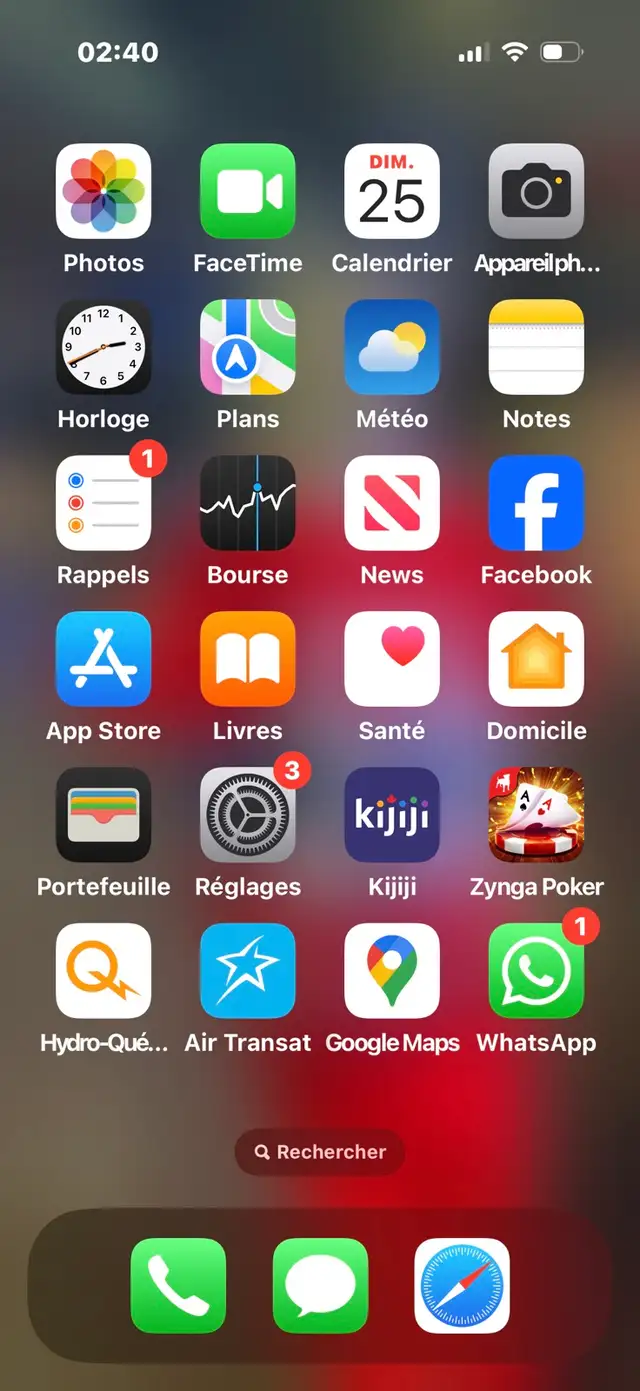Open the Phone app in the dock
The image size is (640, 1391).
(x=178, y=1286)
